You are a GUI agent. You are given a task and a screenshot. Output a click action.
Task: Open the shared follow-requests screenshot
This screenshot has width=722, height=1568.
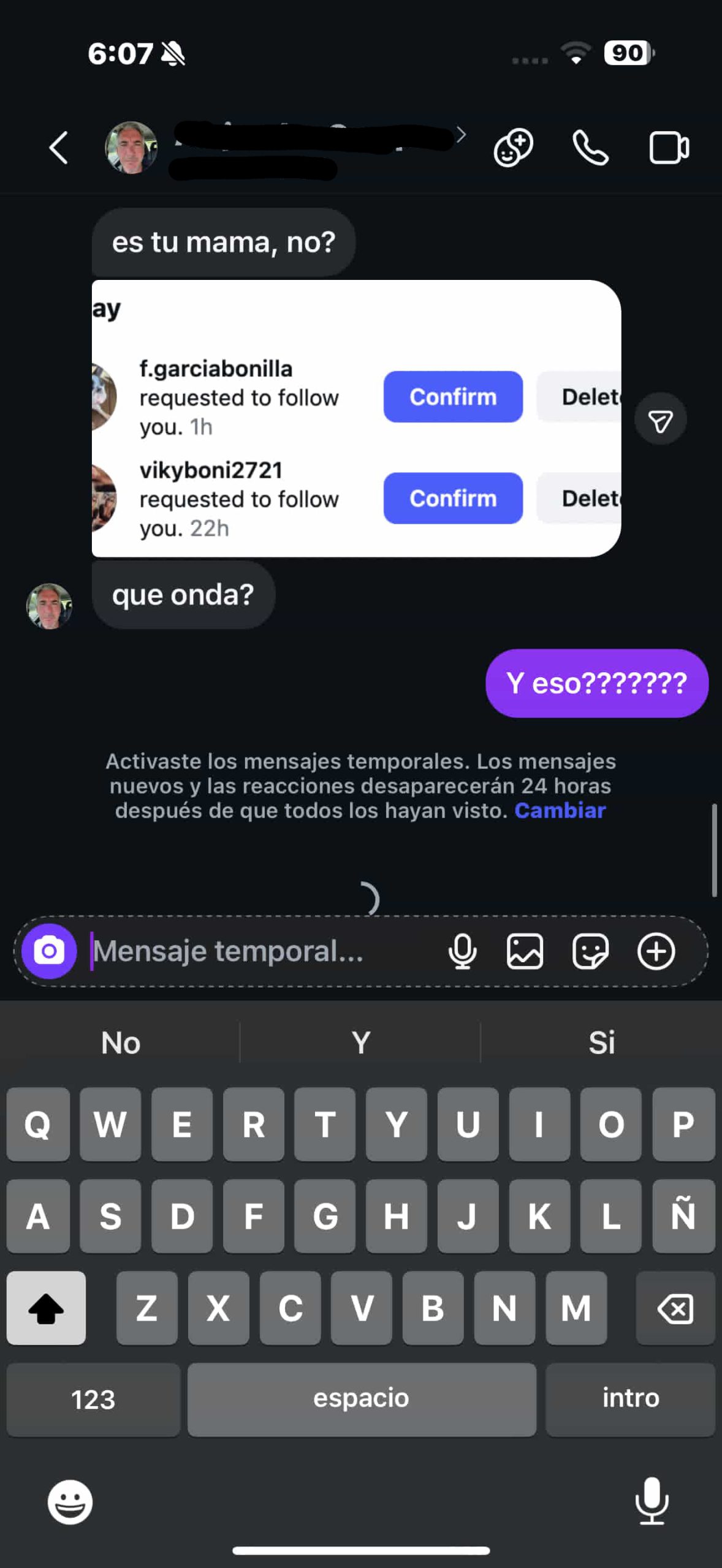[x=355, y=418]
